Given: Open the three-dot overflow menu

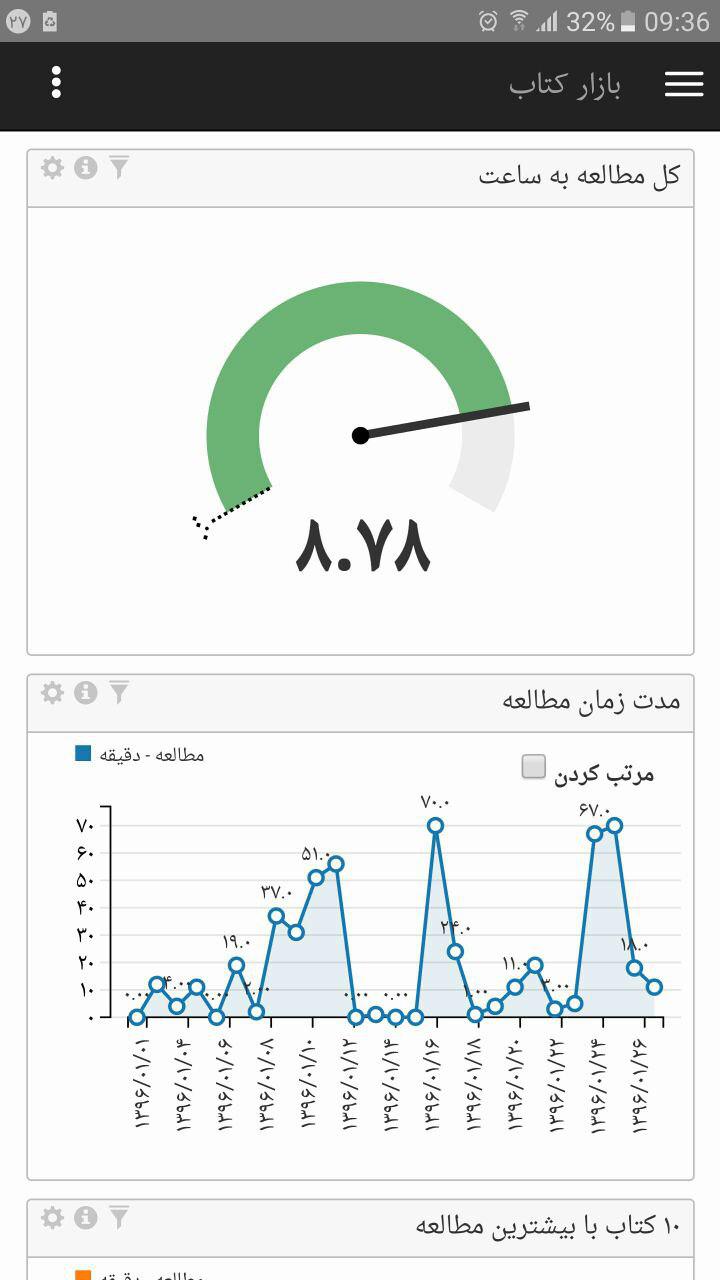Looking at the screenshot, I should 56,83.
